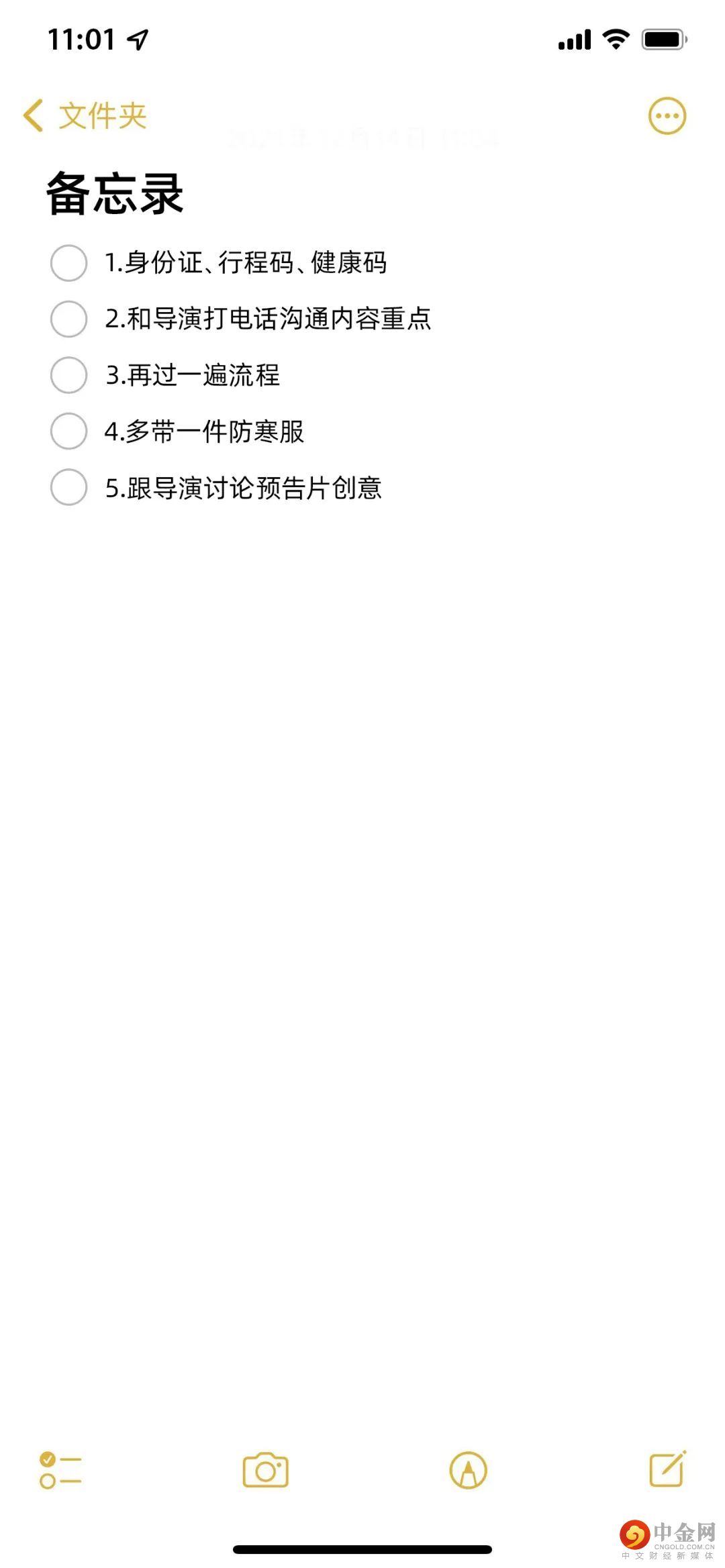The width and height of the screenshot is (725, 1568).
Task: Complete the 4.多带一件防寒服 item
Action: coord(68,431)
